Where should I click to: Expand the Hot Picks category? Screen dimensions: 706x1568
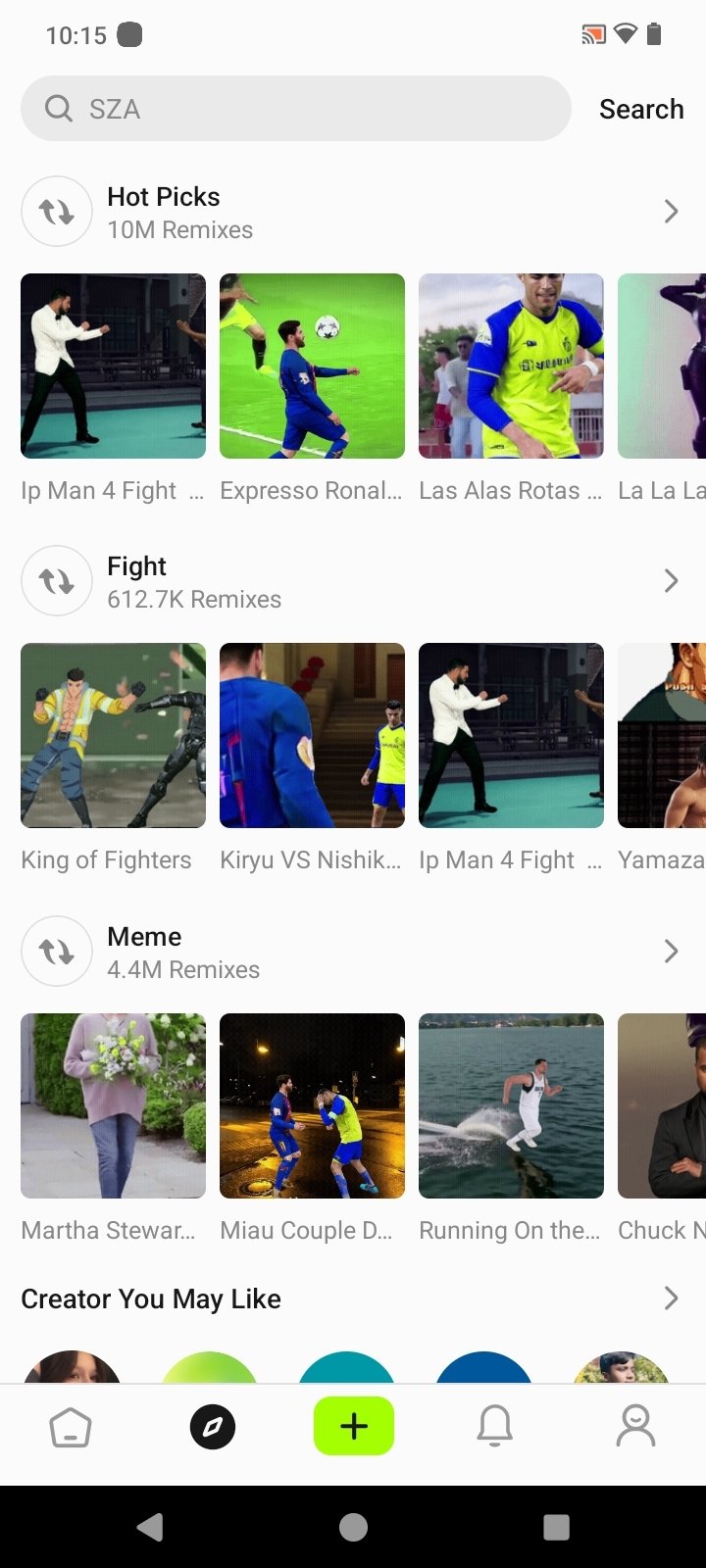(x=671, y=211)
